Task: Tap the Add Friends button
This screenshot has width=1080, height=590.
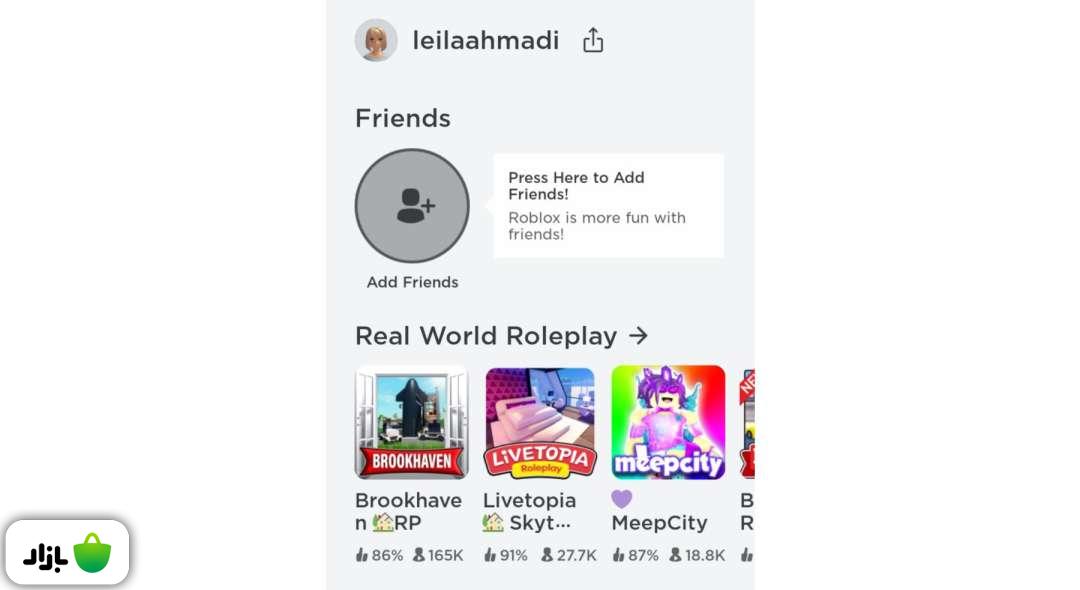Action: pyautogui.click(x=412, y=206)
